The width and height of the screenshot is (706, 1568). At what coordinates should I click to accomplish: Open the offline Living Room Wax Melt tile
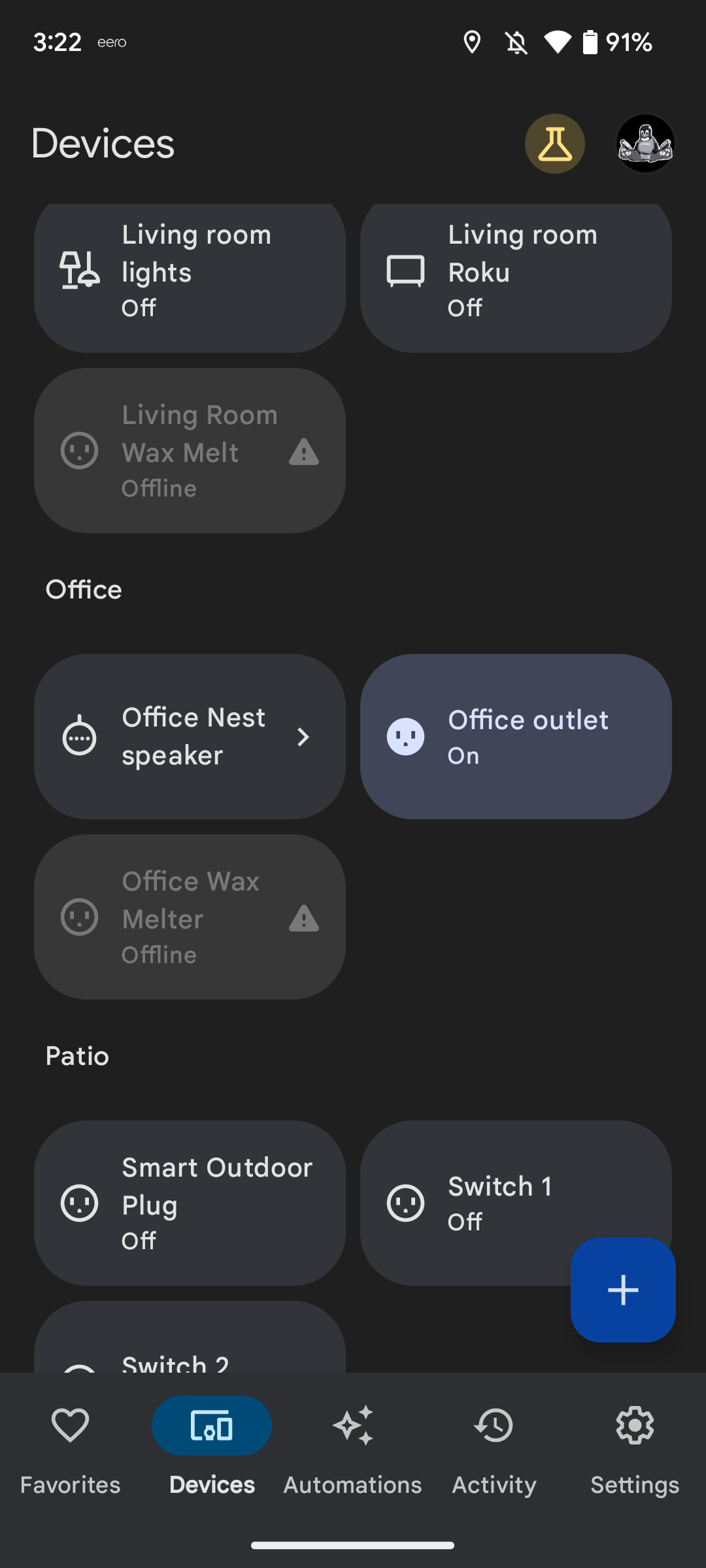click(190, 451)
